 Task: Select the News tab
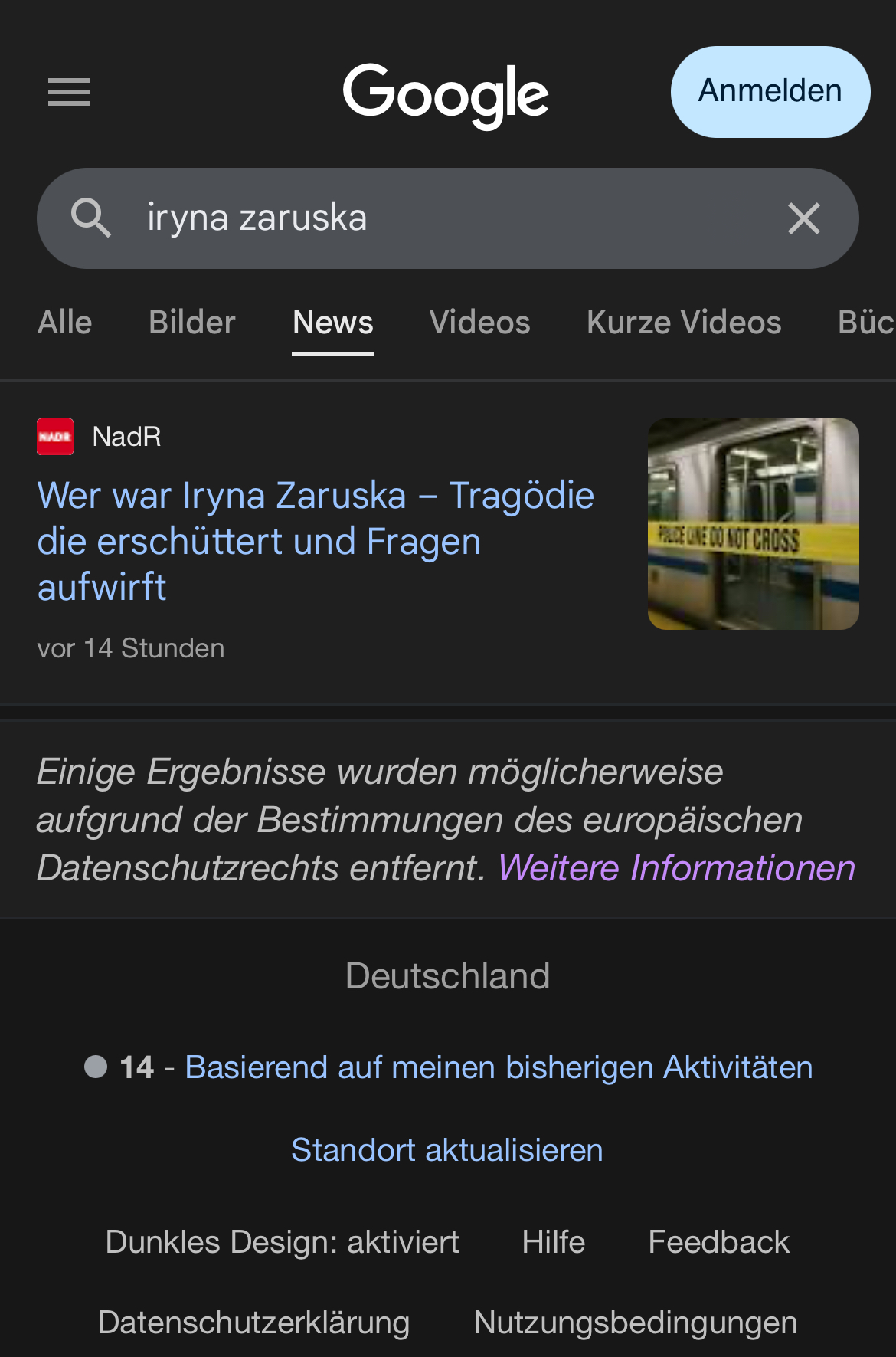333,323
